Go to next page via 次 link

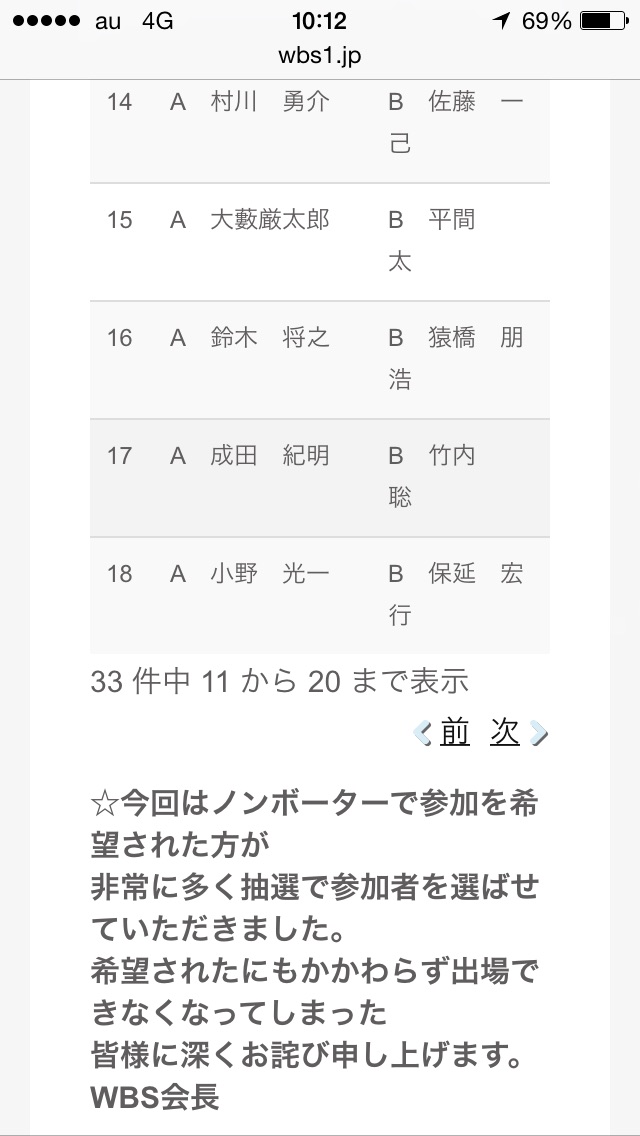click(x=505, y=733)
